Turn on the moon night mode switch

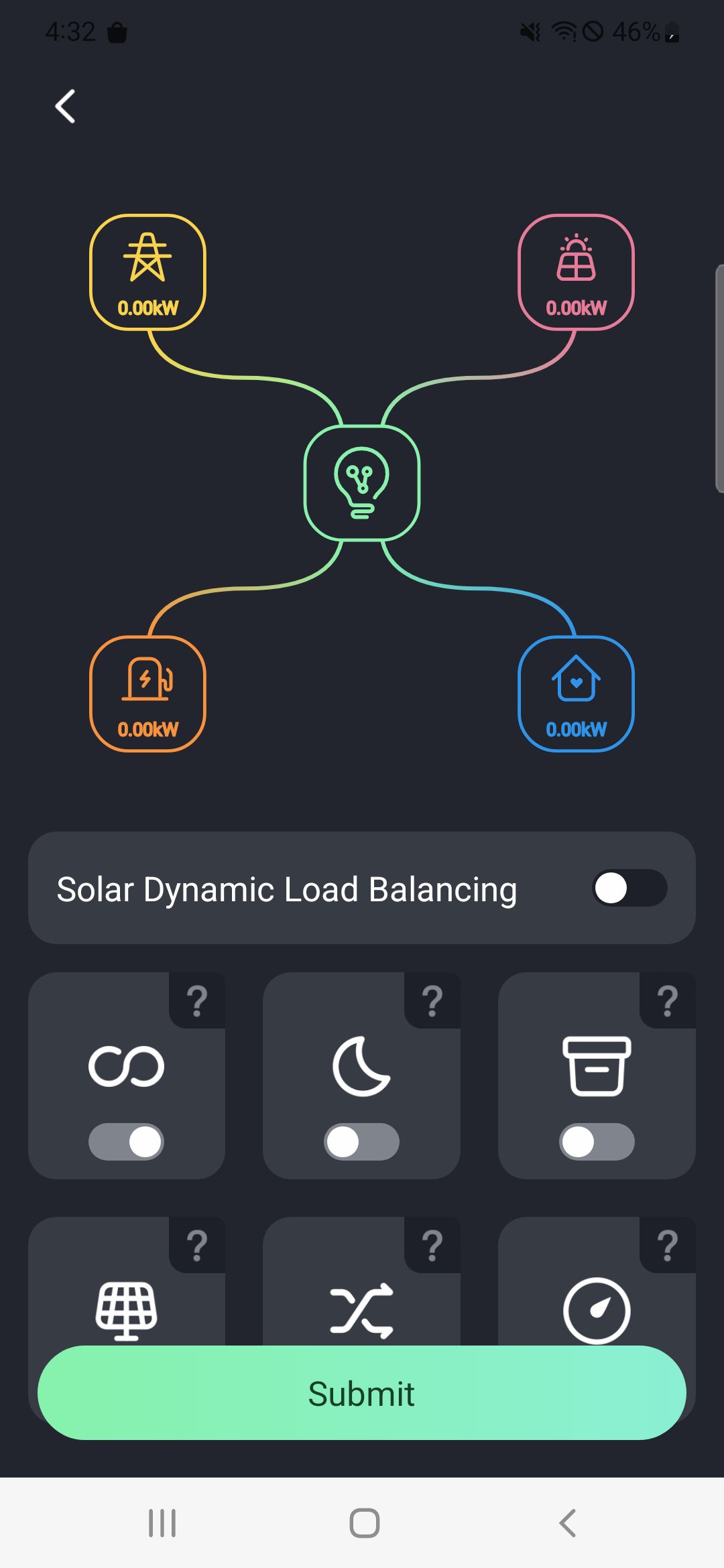coord(361,1141)
